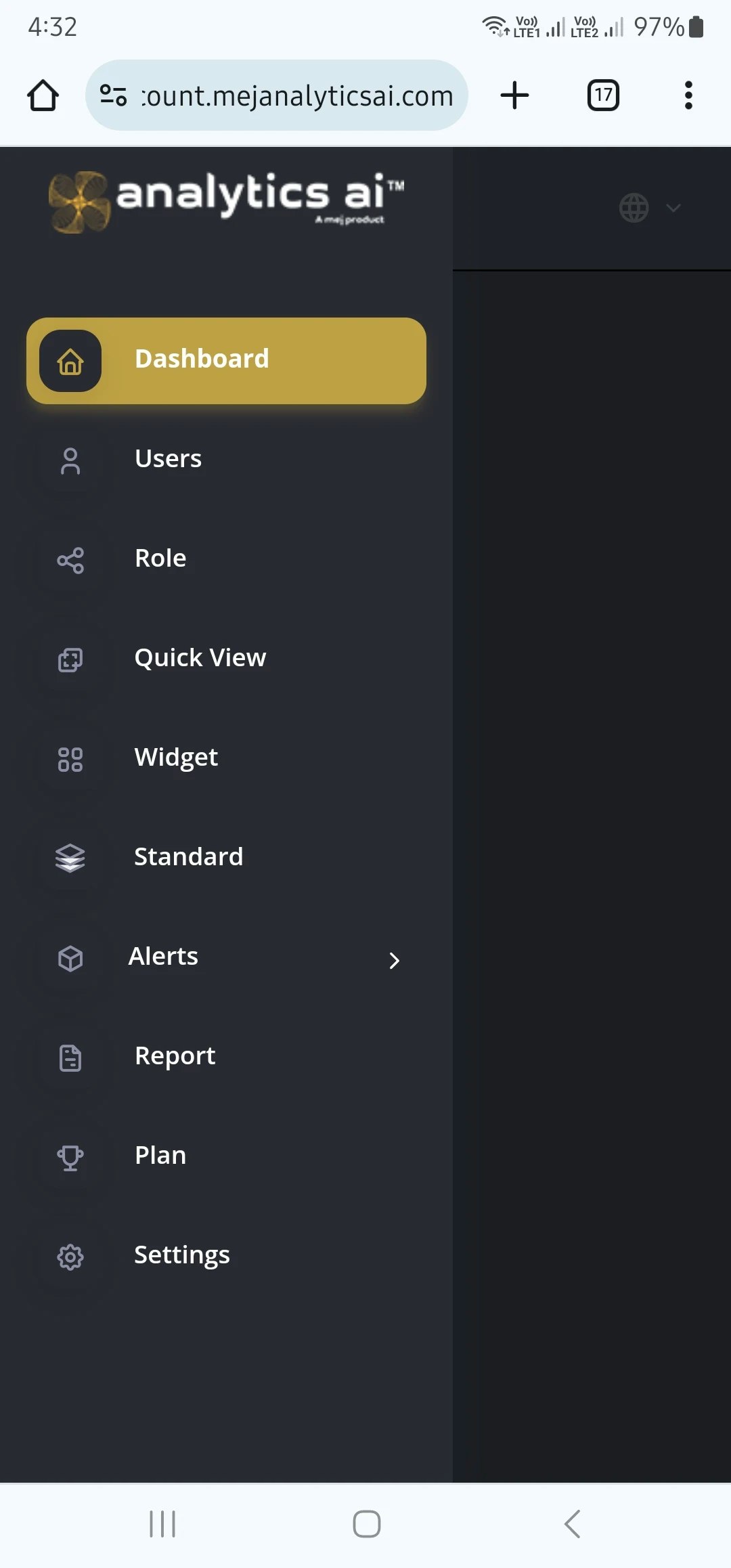The height and width of the screenshot is (1568, 731).
Task: Open the Dashboard menu item
Action: coord(226,360)
